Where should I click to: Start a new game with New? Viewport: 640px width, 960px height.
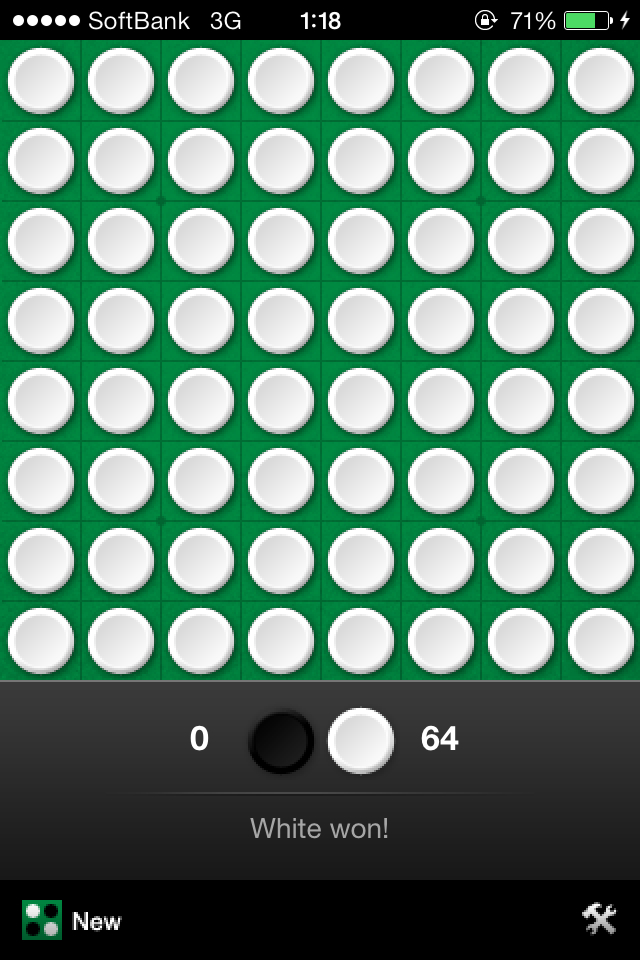point(72,920)
